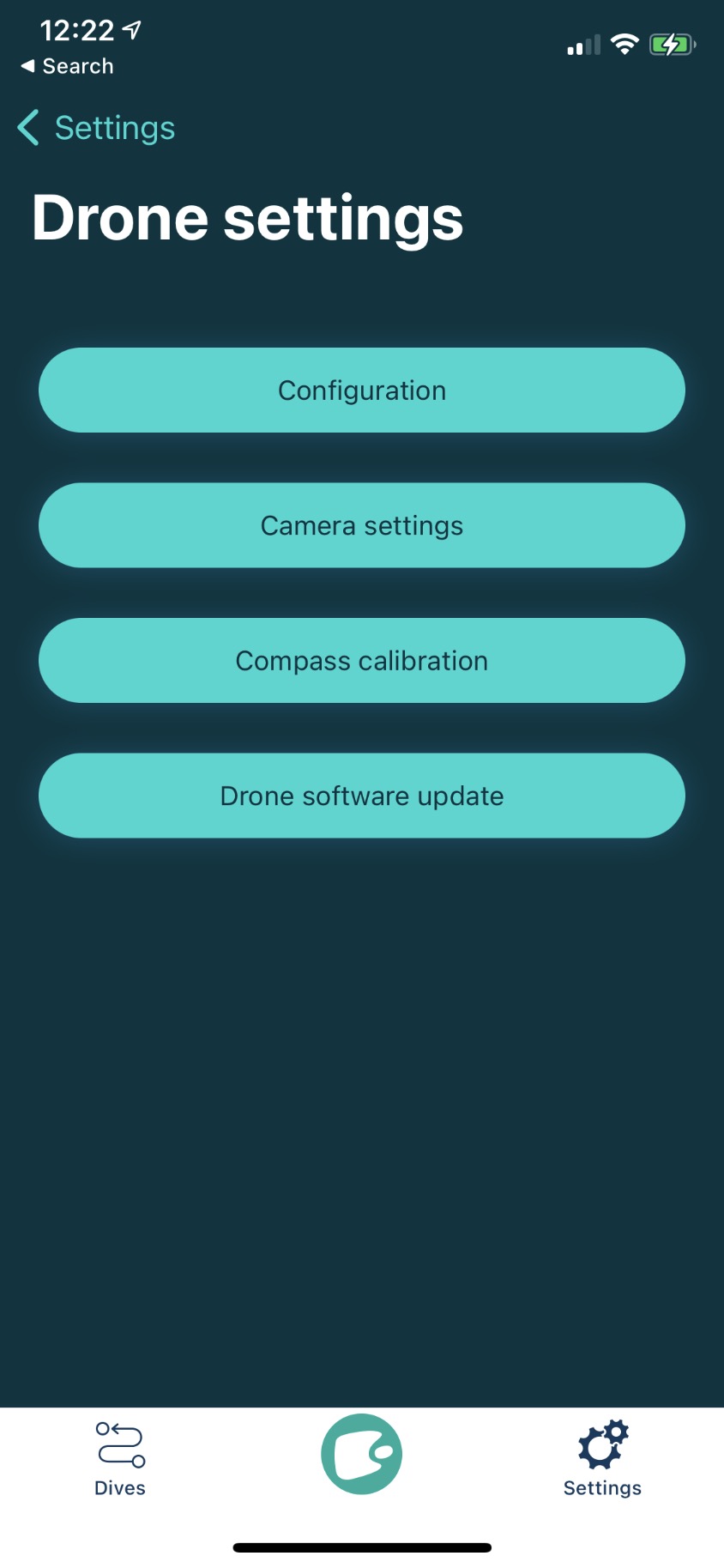Open Camera settings

(362, 525)
